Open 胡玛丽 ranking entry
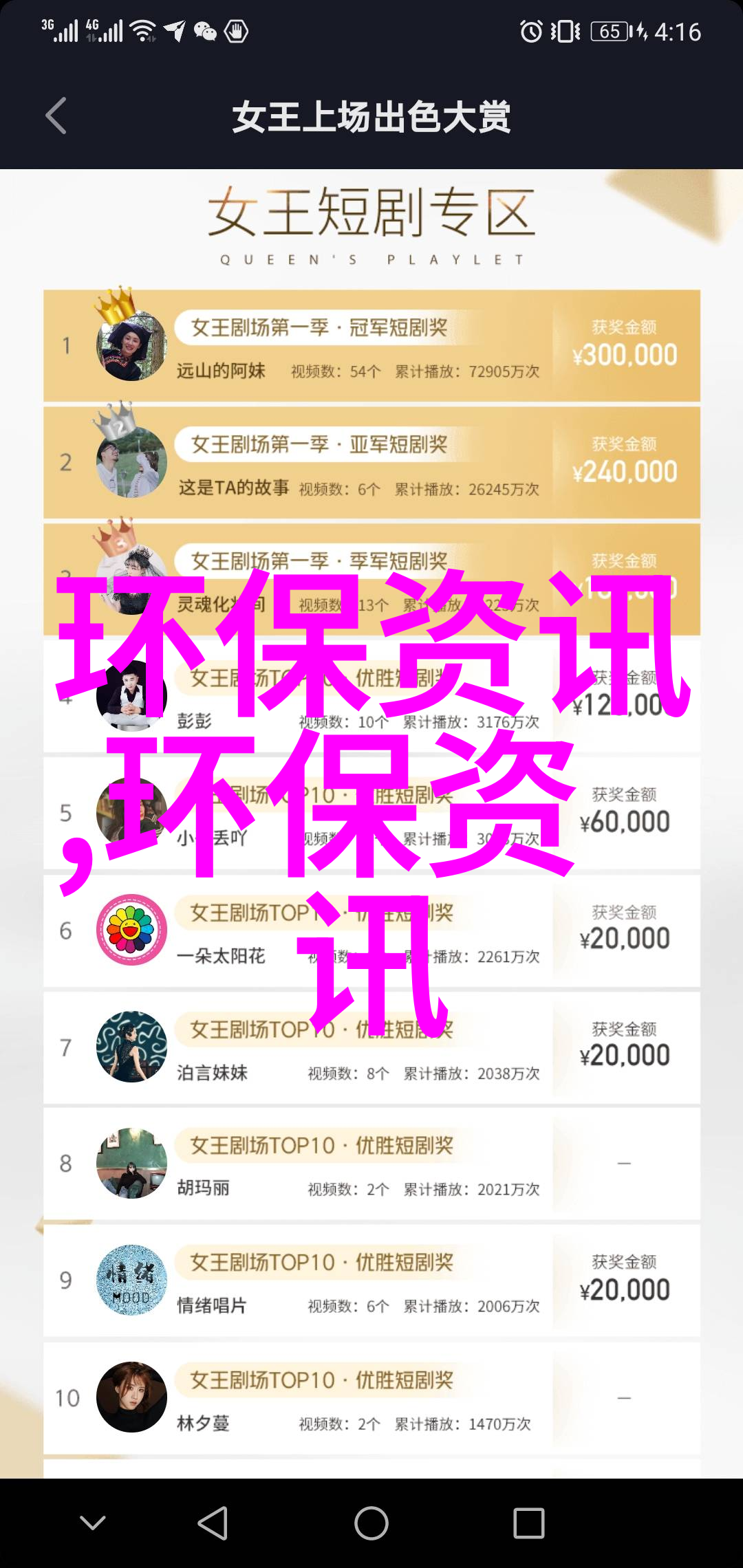 click(x=371, y=1164)
